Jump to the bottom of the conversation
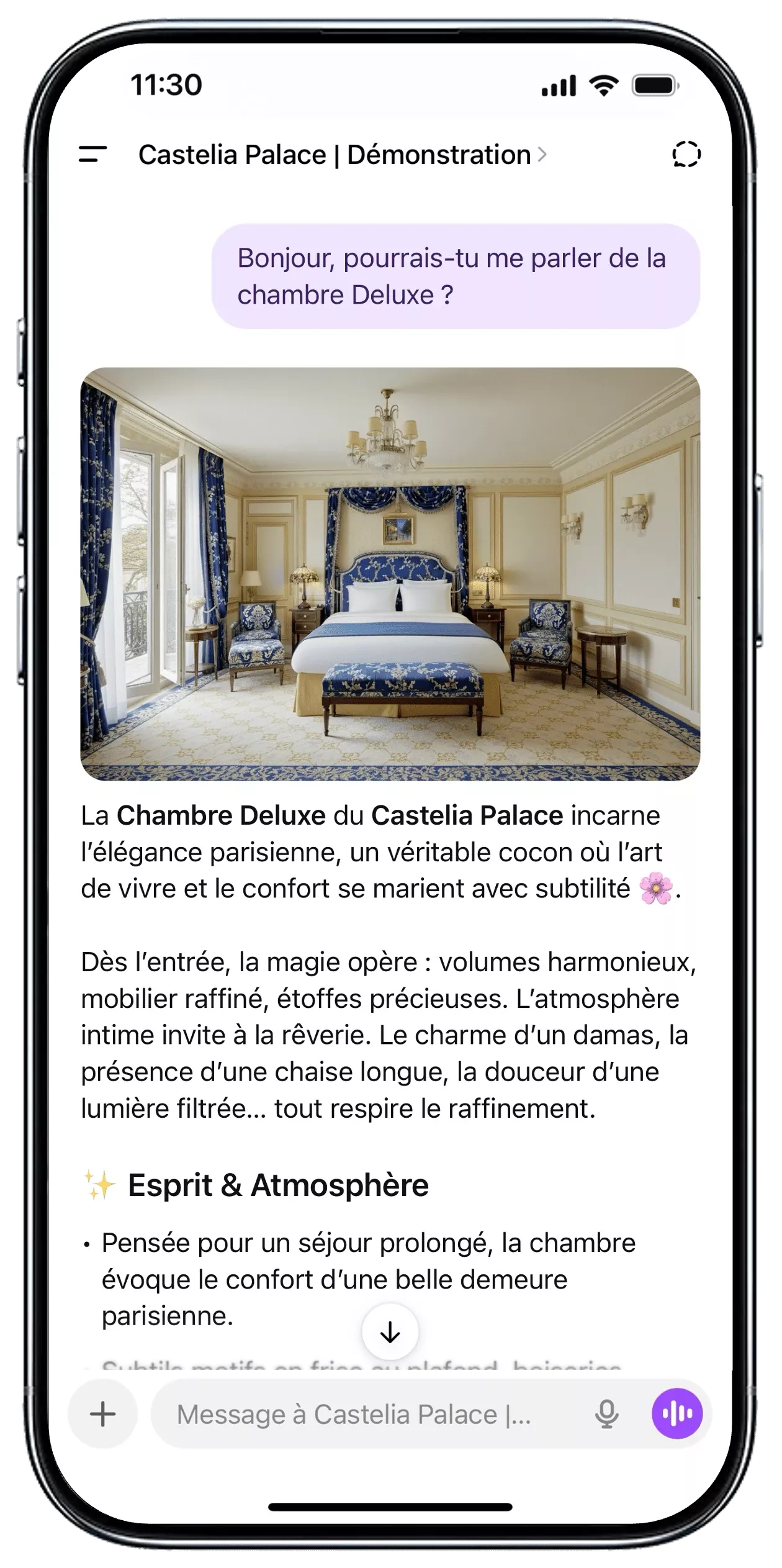 [x=390, y=1332]
